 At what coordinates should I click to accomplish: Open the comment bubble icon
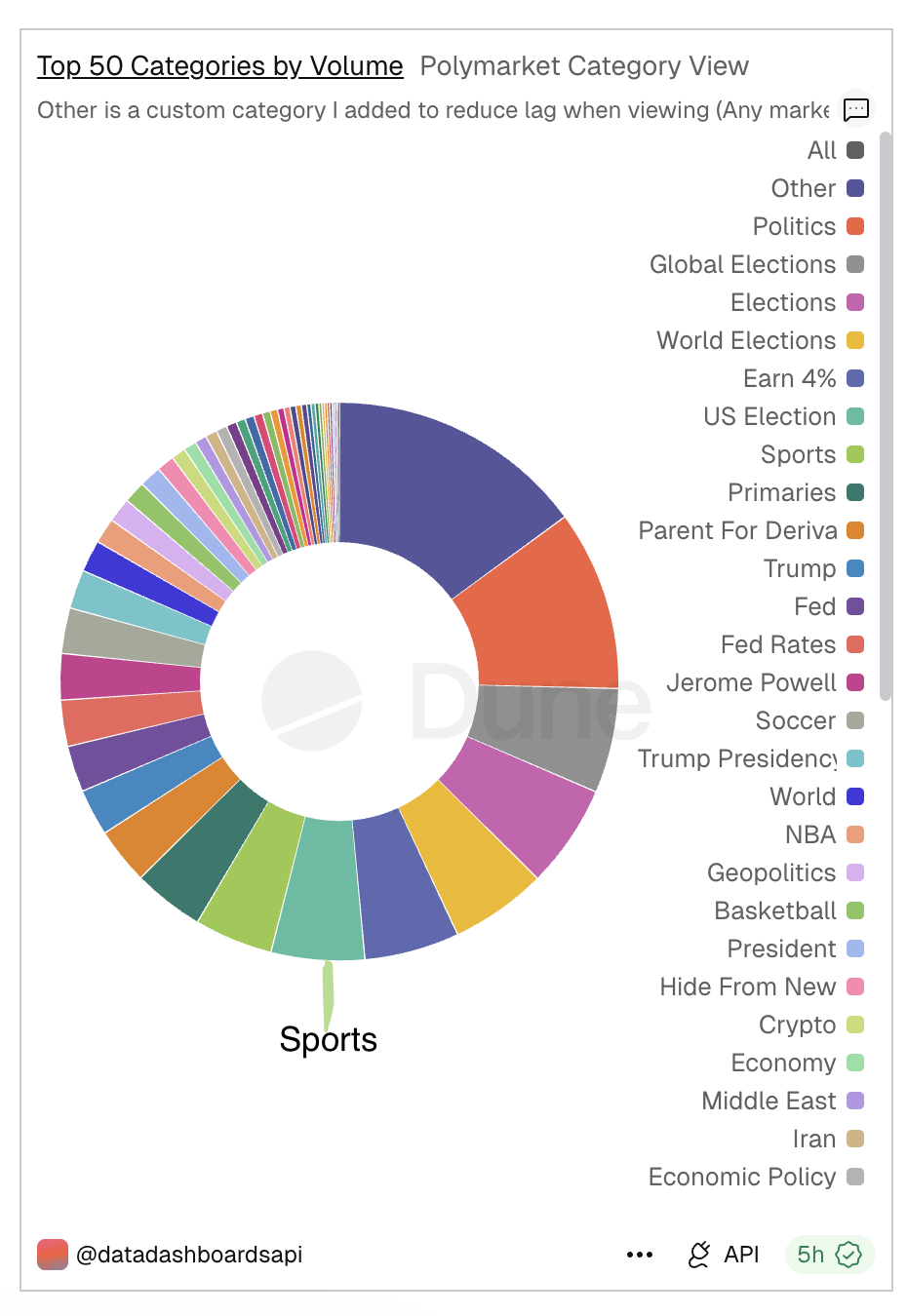pyautogui.click(x=855, y=109)
